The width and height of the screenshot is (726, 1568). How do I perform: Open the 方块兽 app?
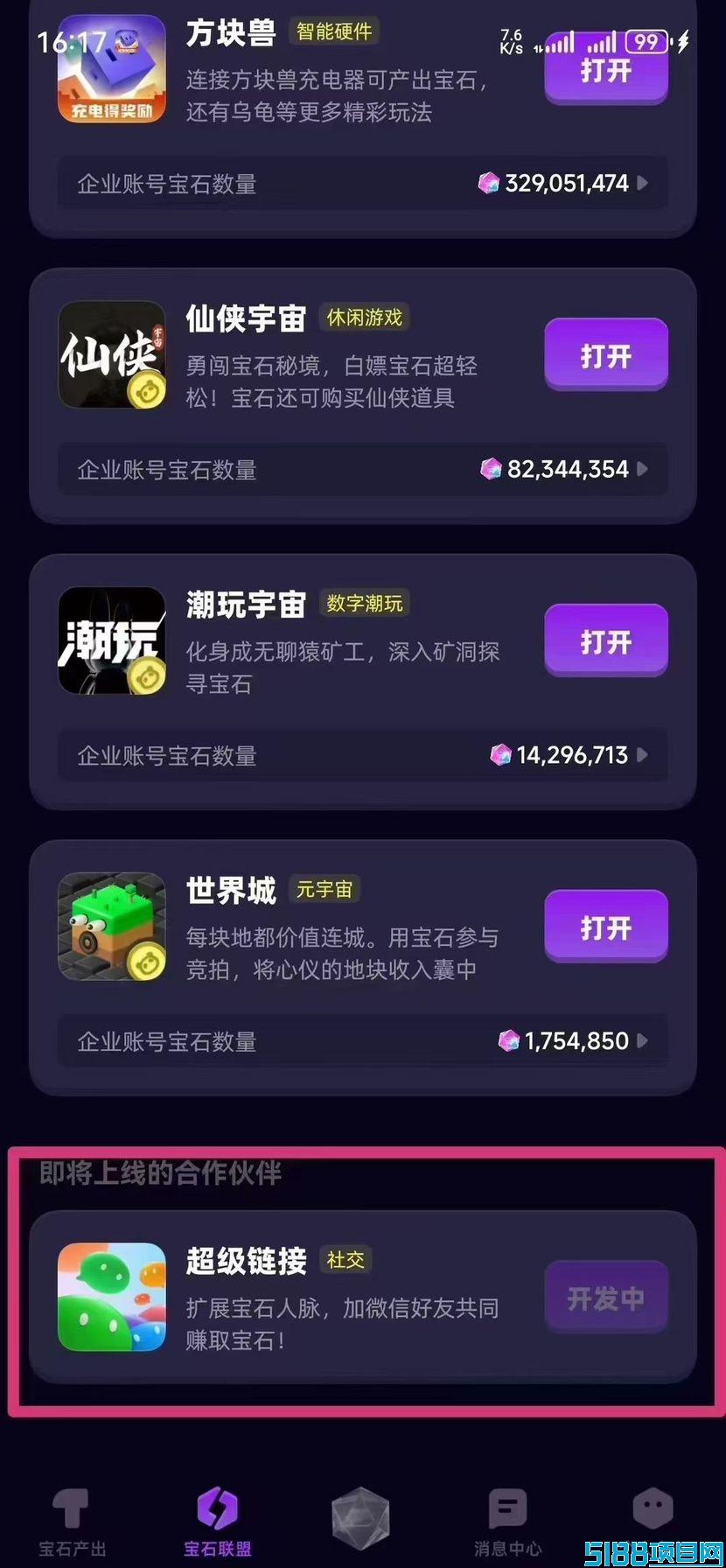605,72
